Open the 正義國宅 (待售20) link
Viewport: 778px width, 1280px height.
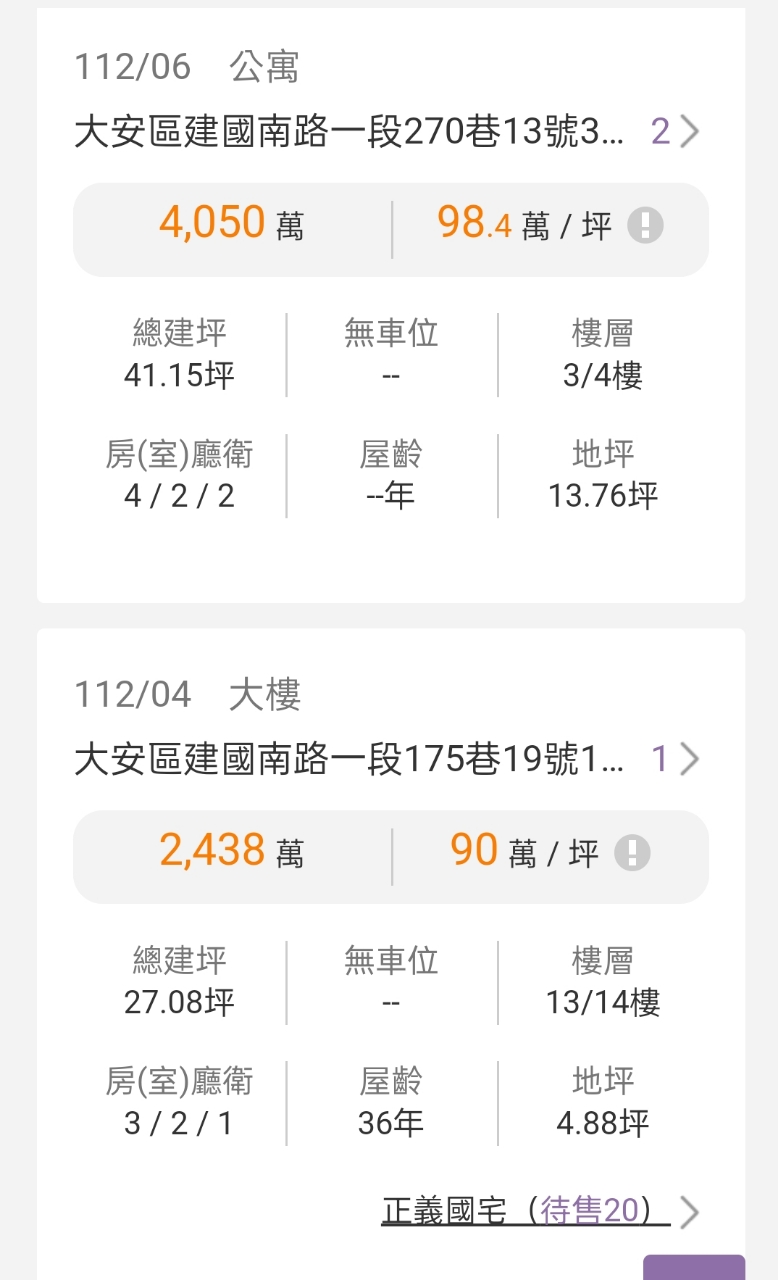pyautogui.click(x=527, y=1211)
